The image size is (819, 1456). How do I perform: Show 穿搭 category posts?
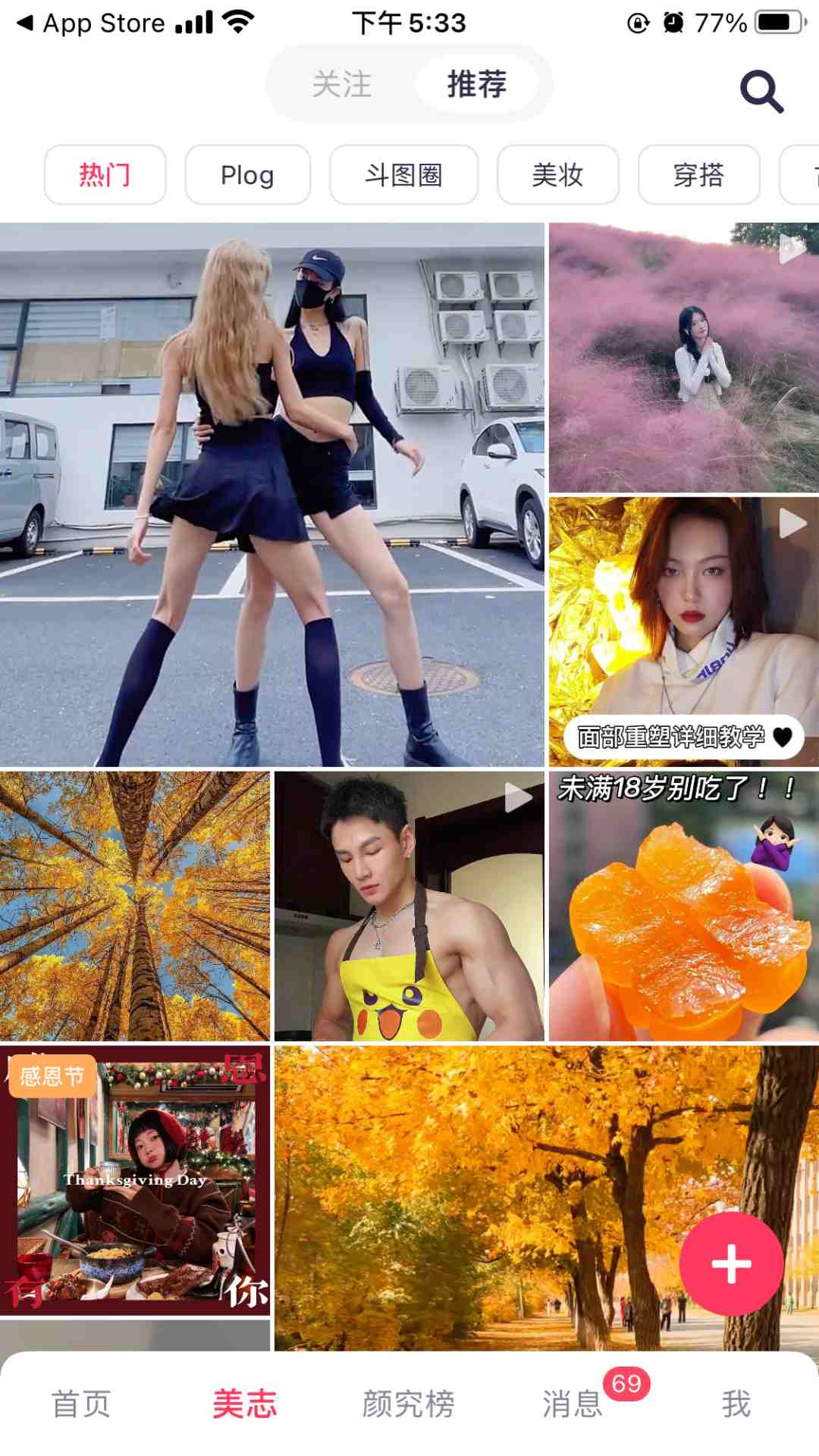pyautogui.click(x=698, y=175)
